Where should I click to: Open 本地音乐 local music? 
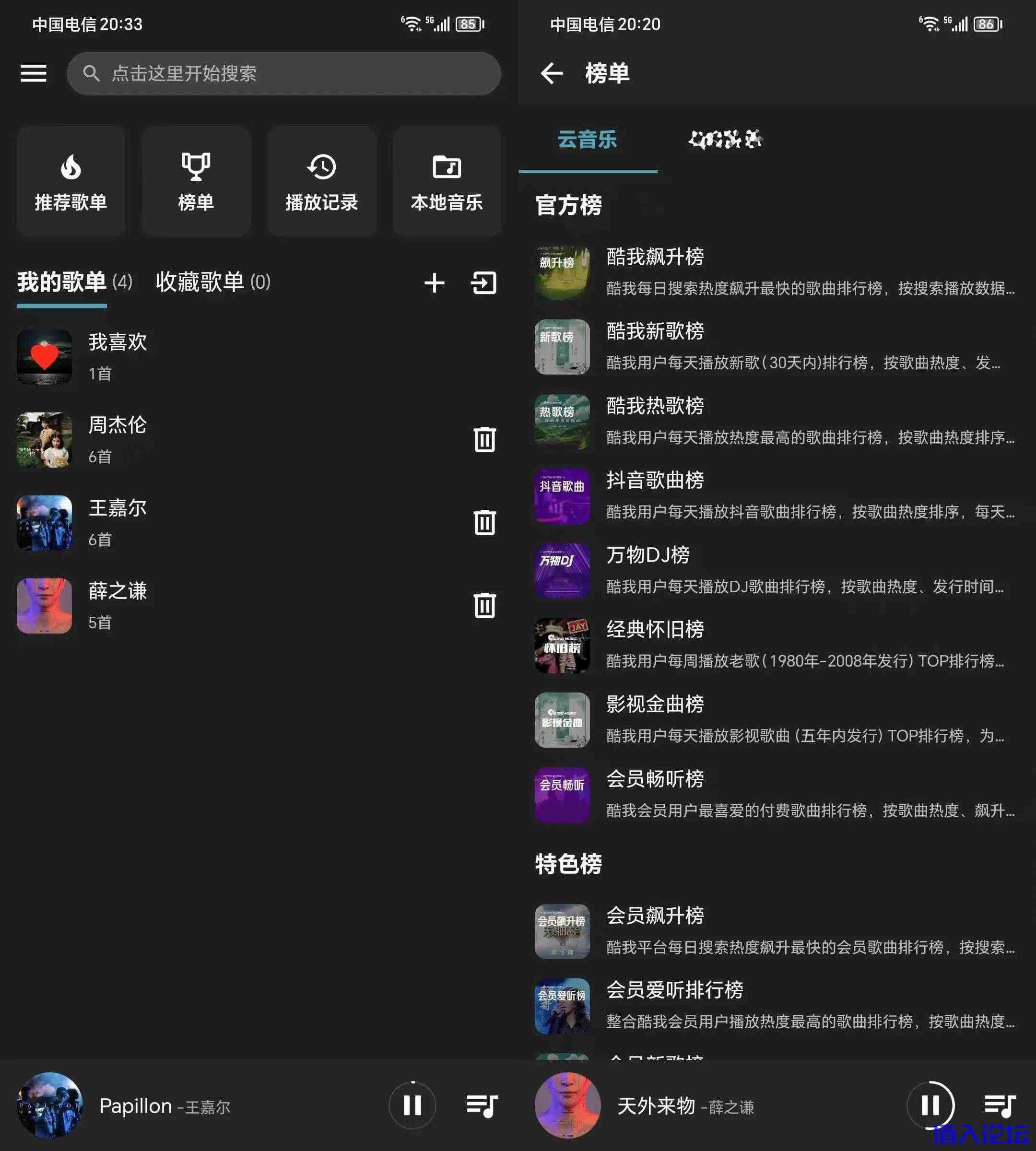(447, 182)
